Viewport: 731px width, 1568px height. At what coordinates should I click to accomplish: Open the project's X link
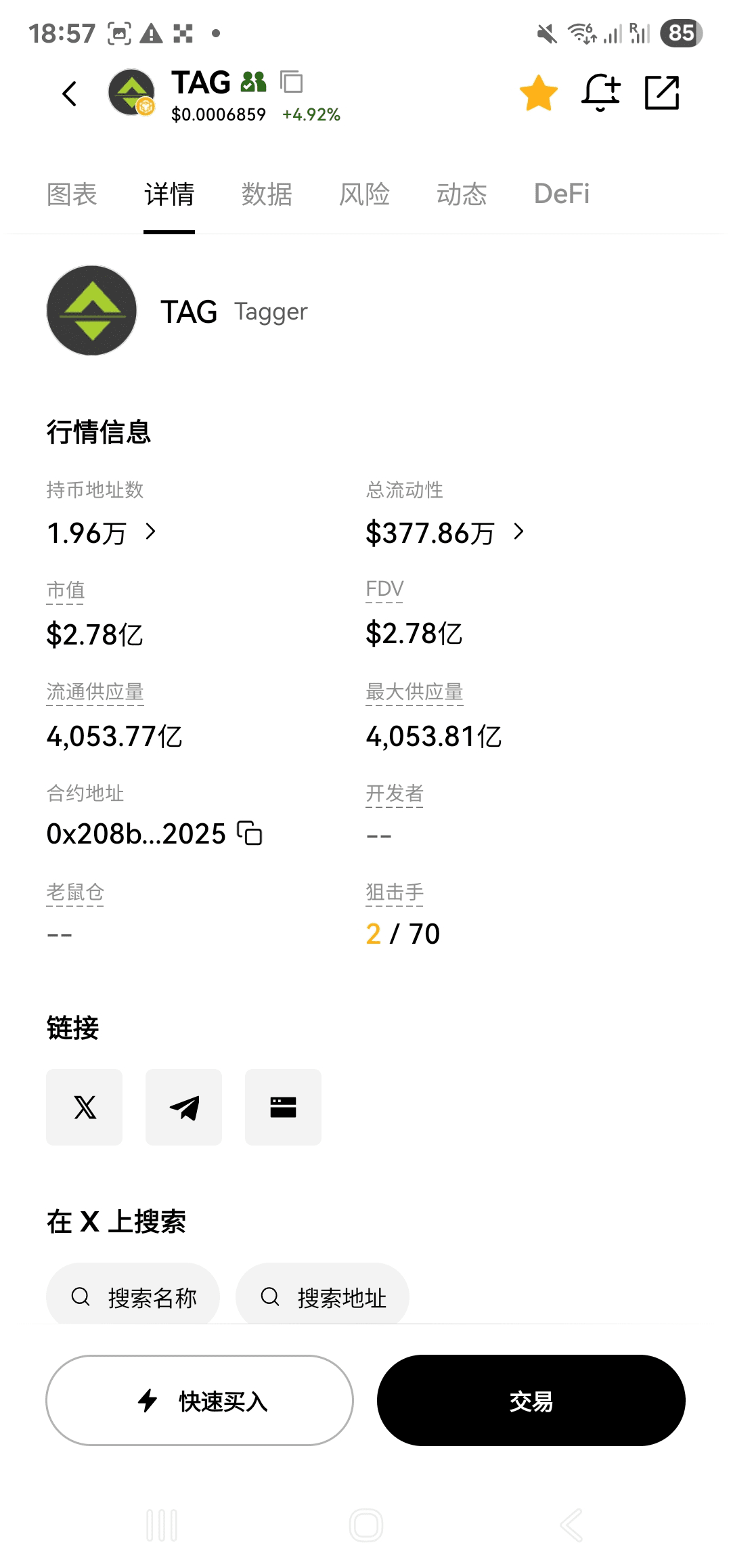(85, 1108)
